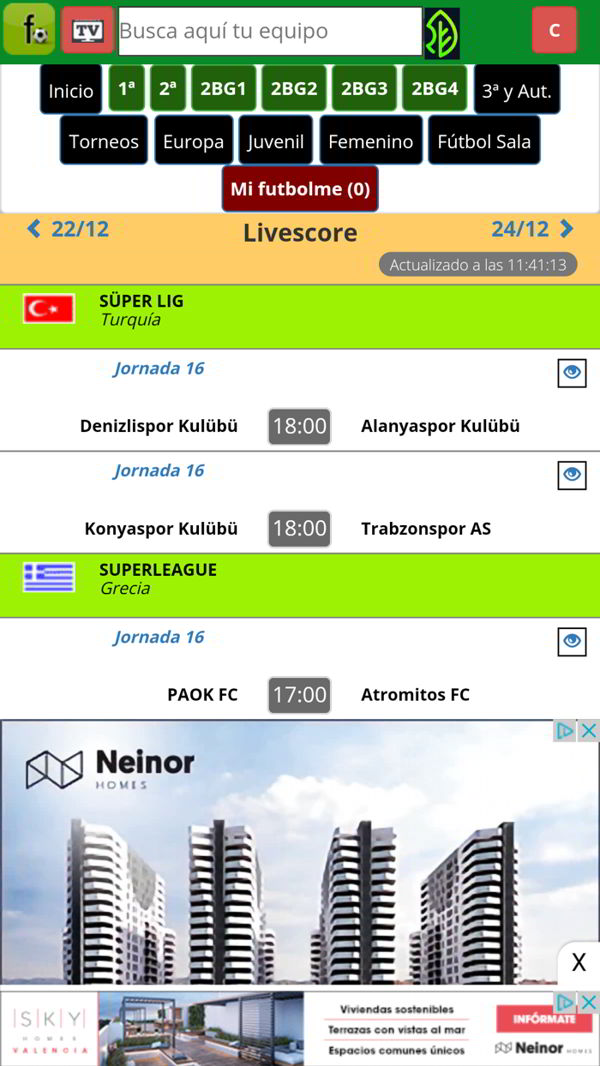Open the football home icon
The image size is (600, 1066).
pos(29,29)
